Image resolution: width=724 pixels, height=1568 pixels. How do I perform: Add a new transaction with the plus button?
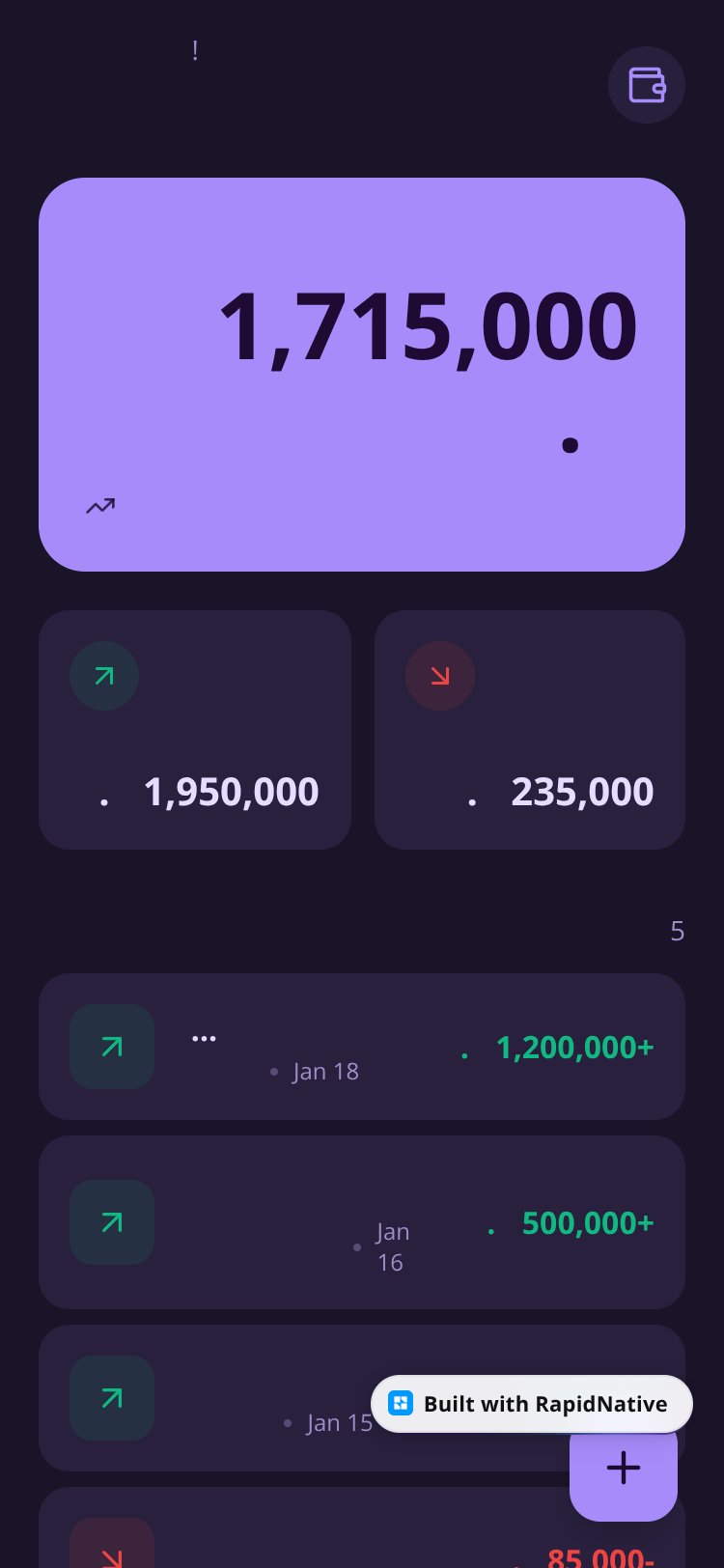[x=624, y=1468]
